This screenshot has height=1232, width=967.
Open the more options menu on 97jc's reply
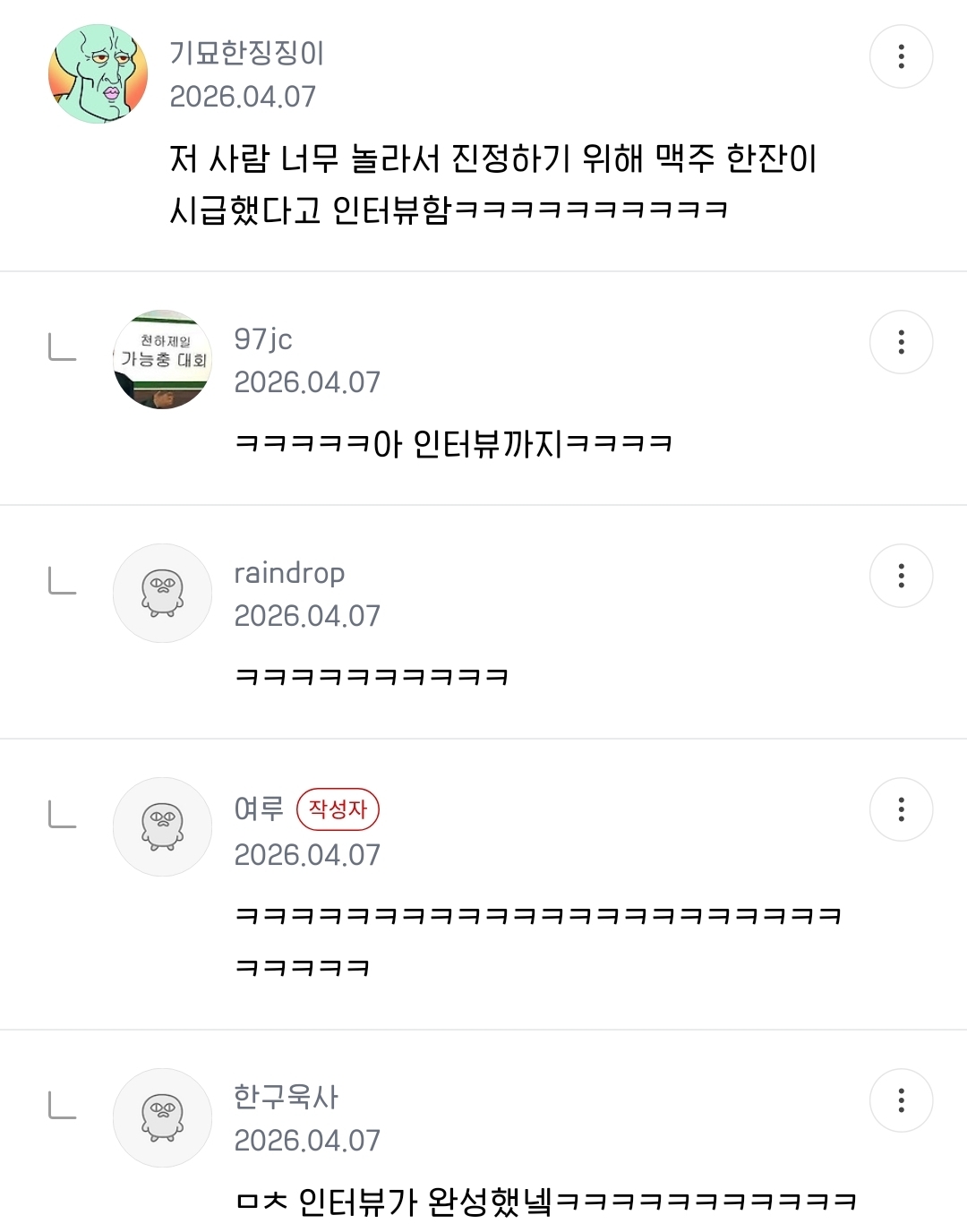(x=901, y=342)
